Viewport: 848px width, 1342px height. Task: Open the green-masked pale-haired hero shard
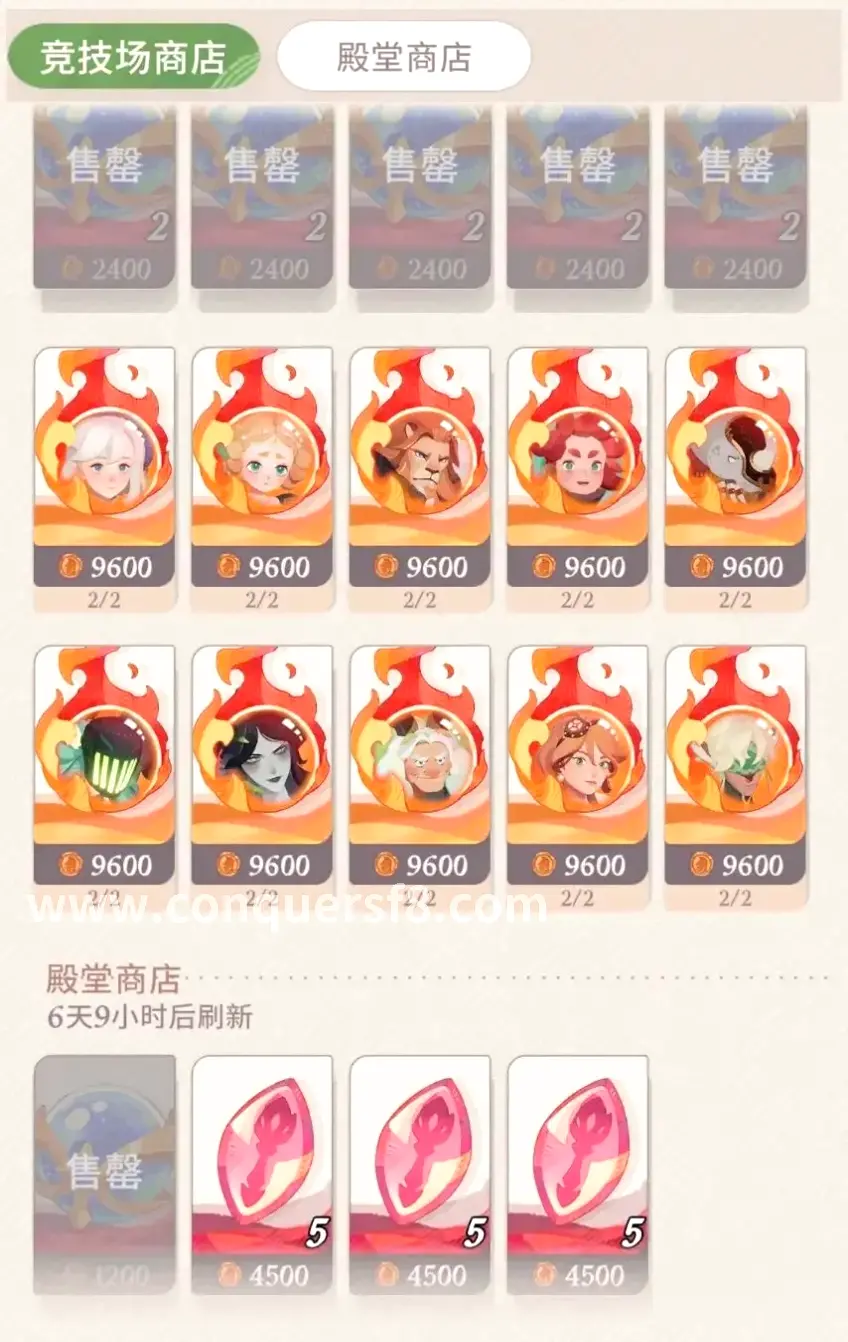735,763
